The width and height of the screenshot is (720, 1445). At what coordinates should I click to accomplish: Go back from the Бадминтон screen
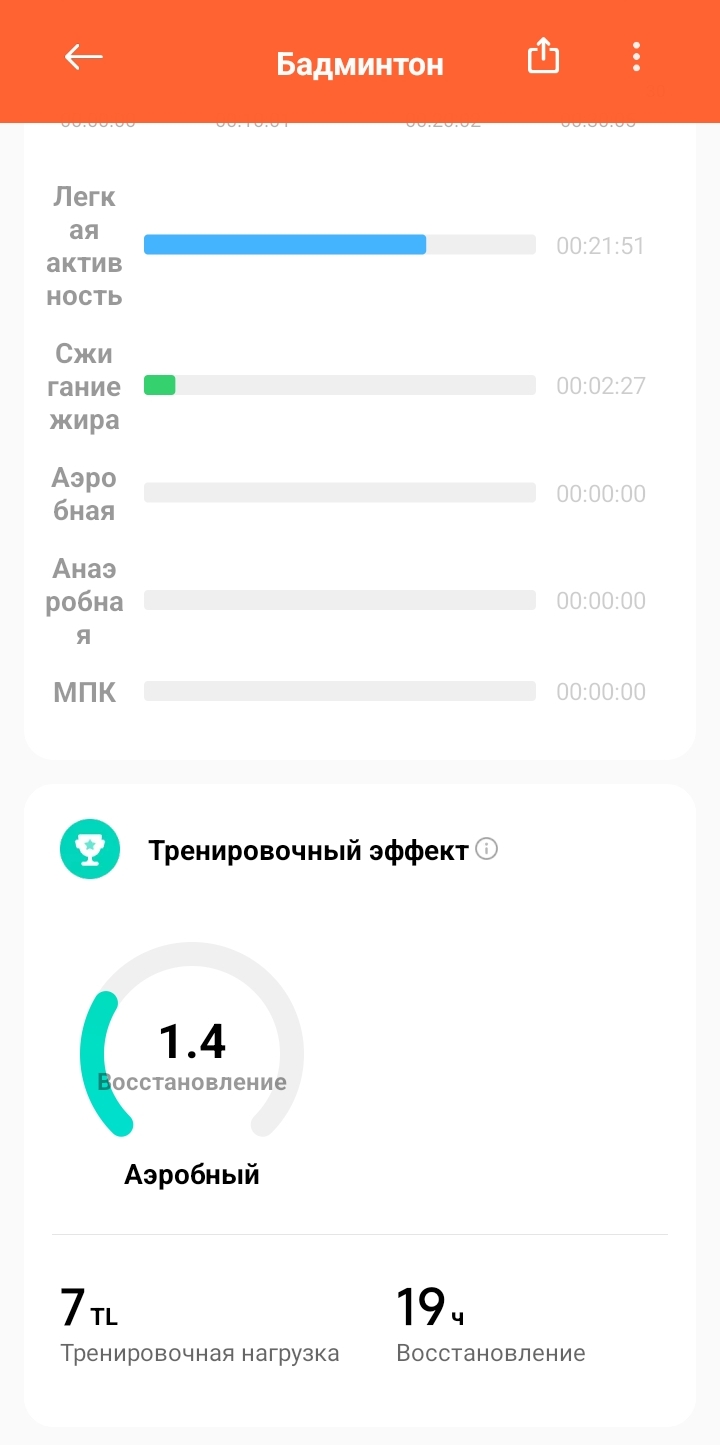(84, 58)
